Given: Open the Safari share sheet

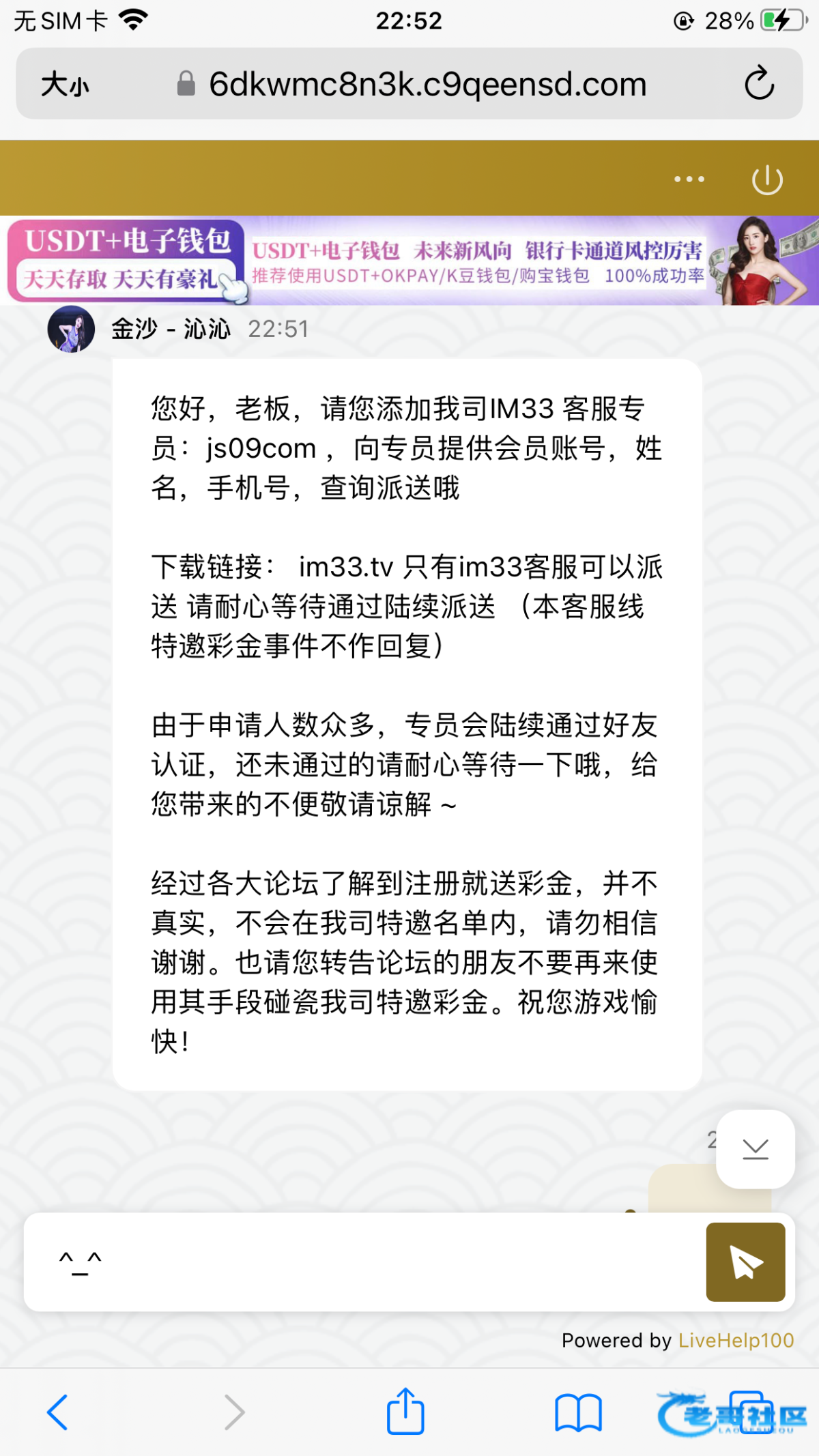Looking at the screenshot, I should [405, 1412].
